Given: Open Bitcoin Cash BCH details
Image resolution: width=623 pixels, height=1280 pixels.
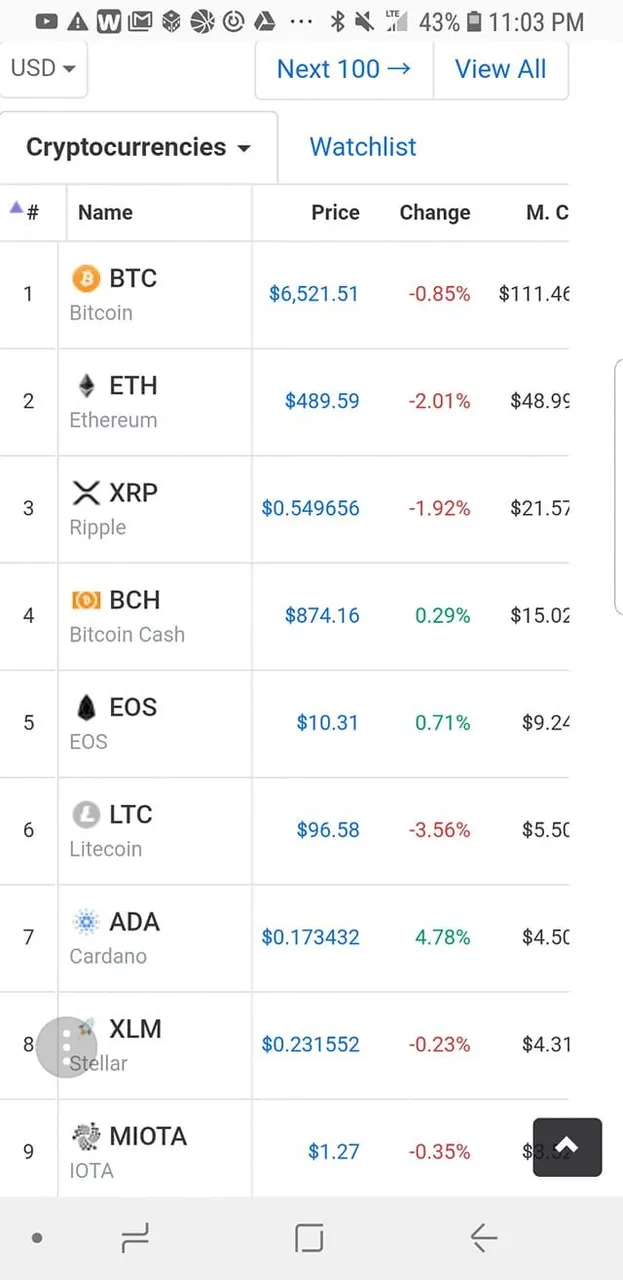Looking at the screenshot, I should point(285,615).
